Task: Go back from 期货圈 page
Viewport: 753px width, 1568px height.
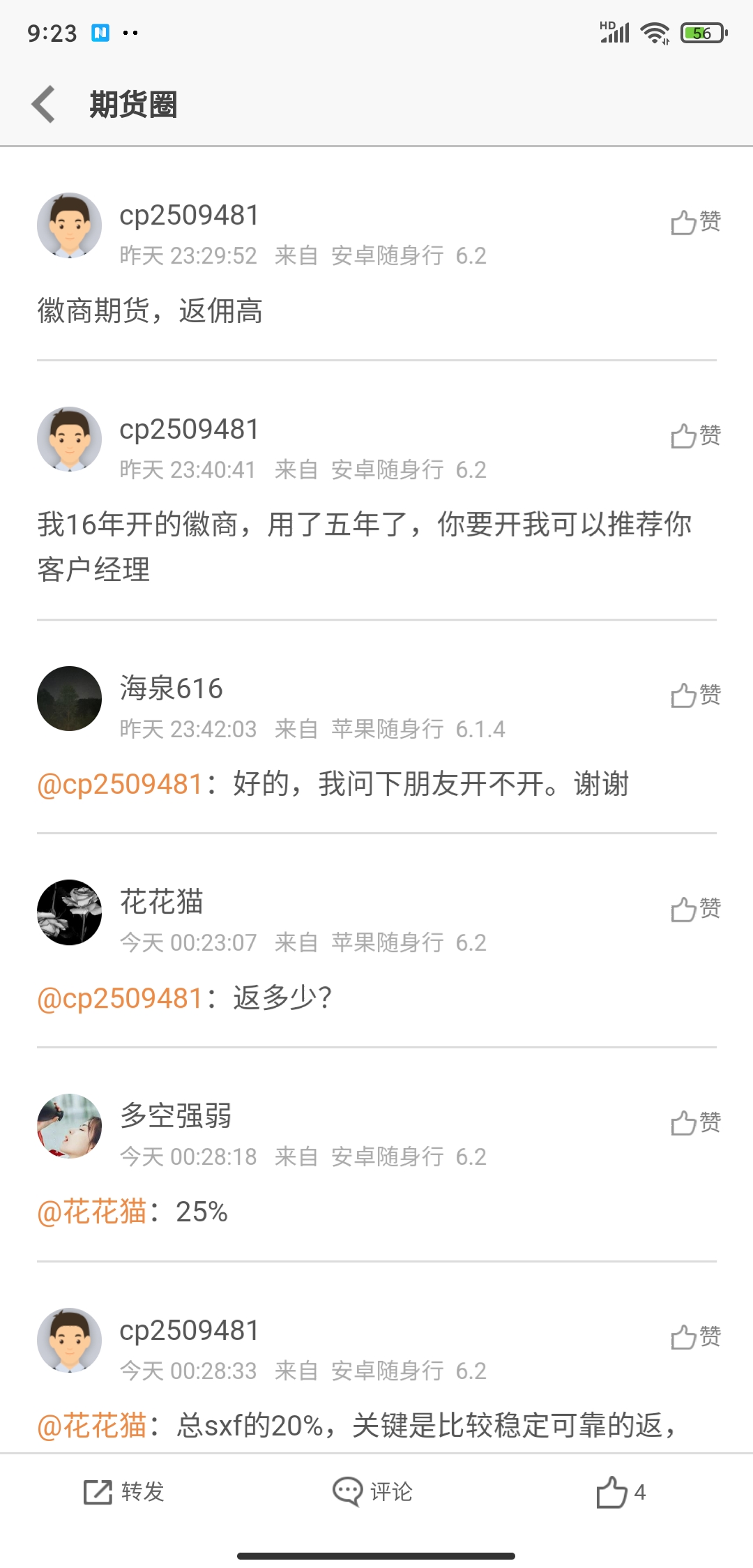Action: click(x=43, y=105)
